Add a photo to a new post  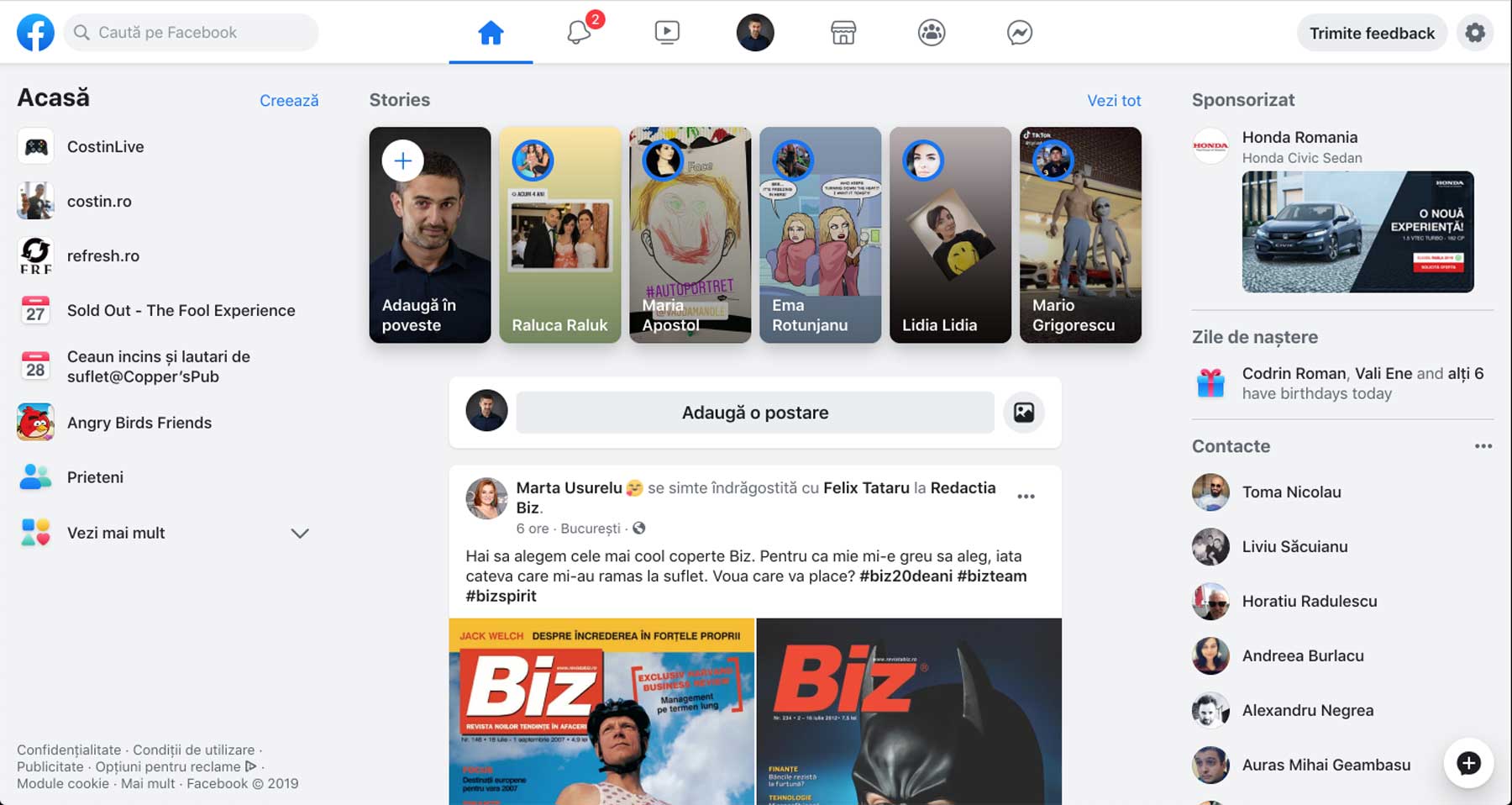coord(1024,413)
